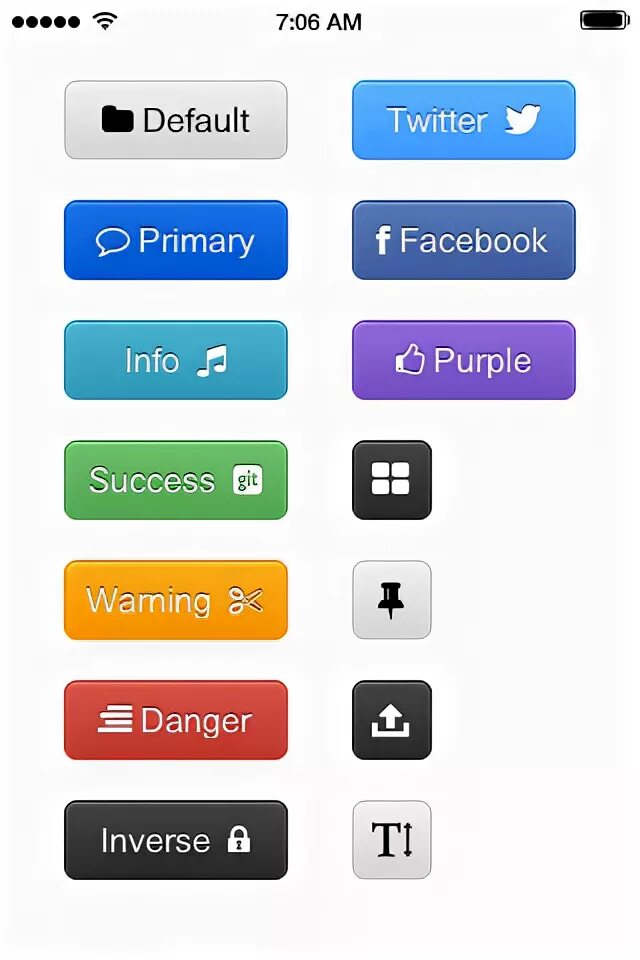This screenshot has width=640, height=960.
Task: Open the grid view icon button
Action: pos(392,480)
